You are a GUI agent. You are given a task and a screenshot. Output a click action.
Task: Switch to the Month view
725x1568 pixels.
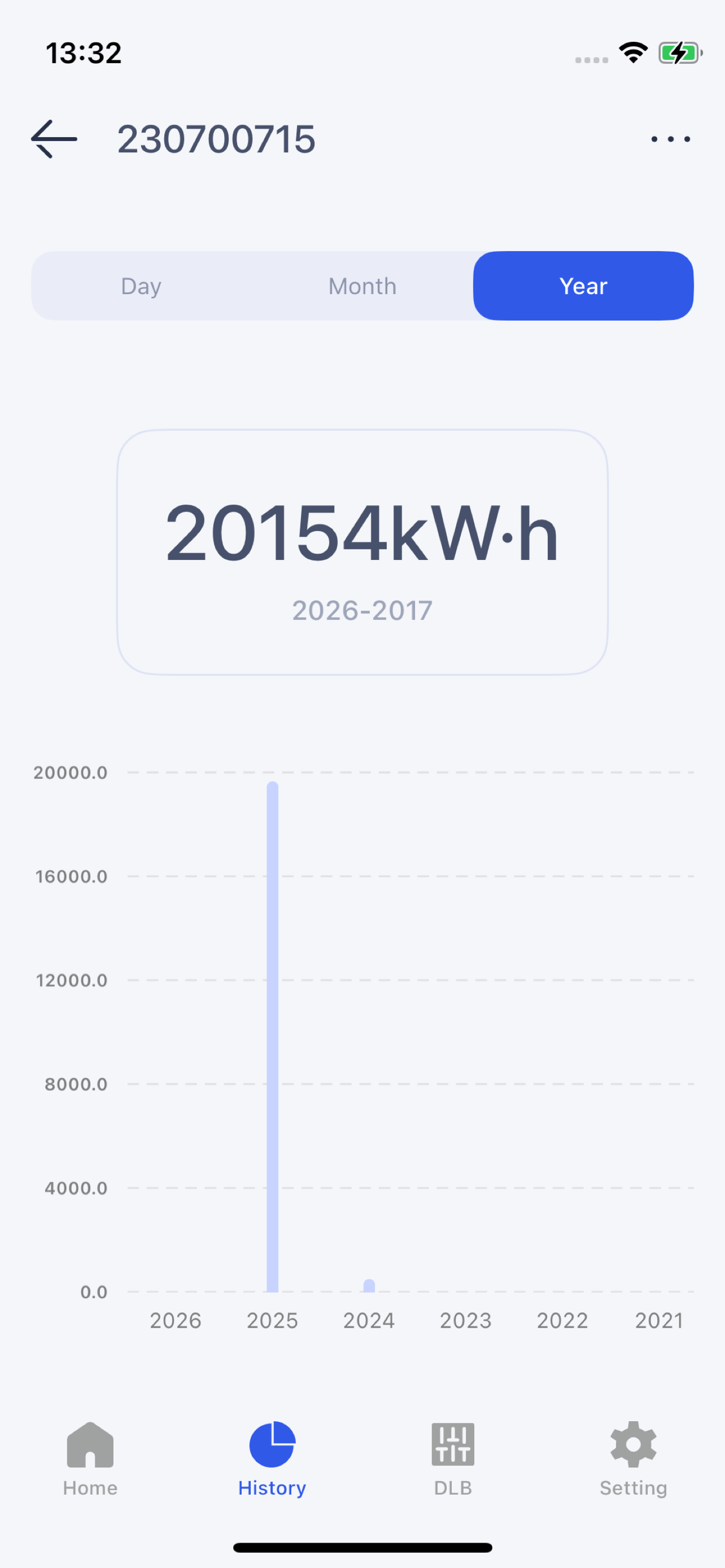pyautogui.click(x=361, y=285)
